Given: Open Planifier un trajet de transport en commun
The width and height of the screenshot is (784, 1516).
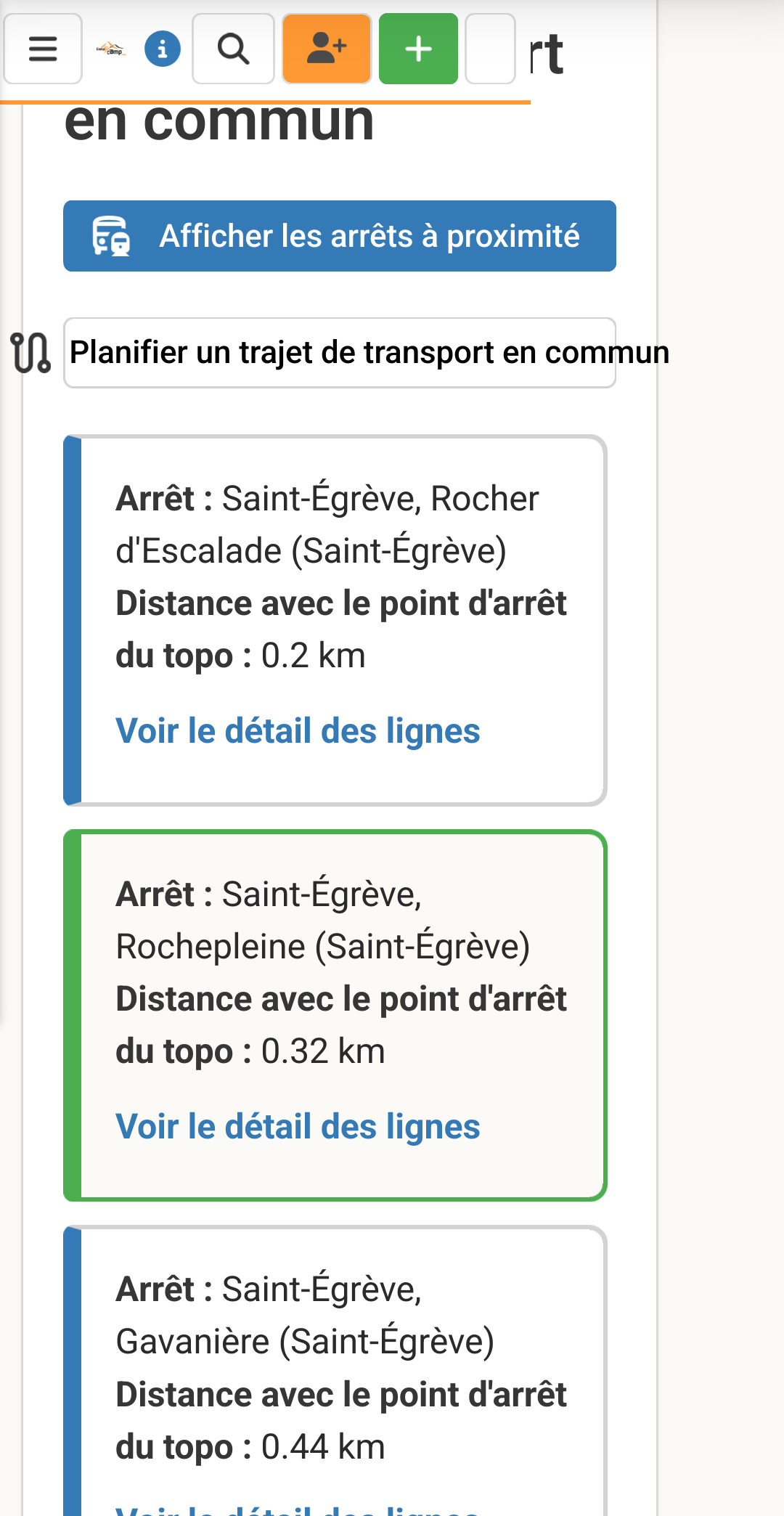Looking at the screenshot, I should 340,353.
